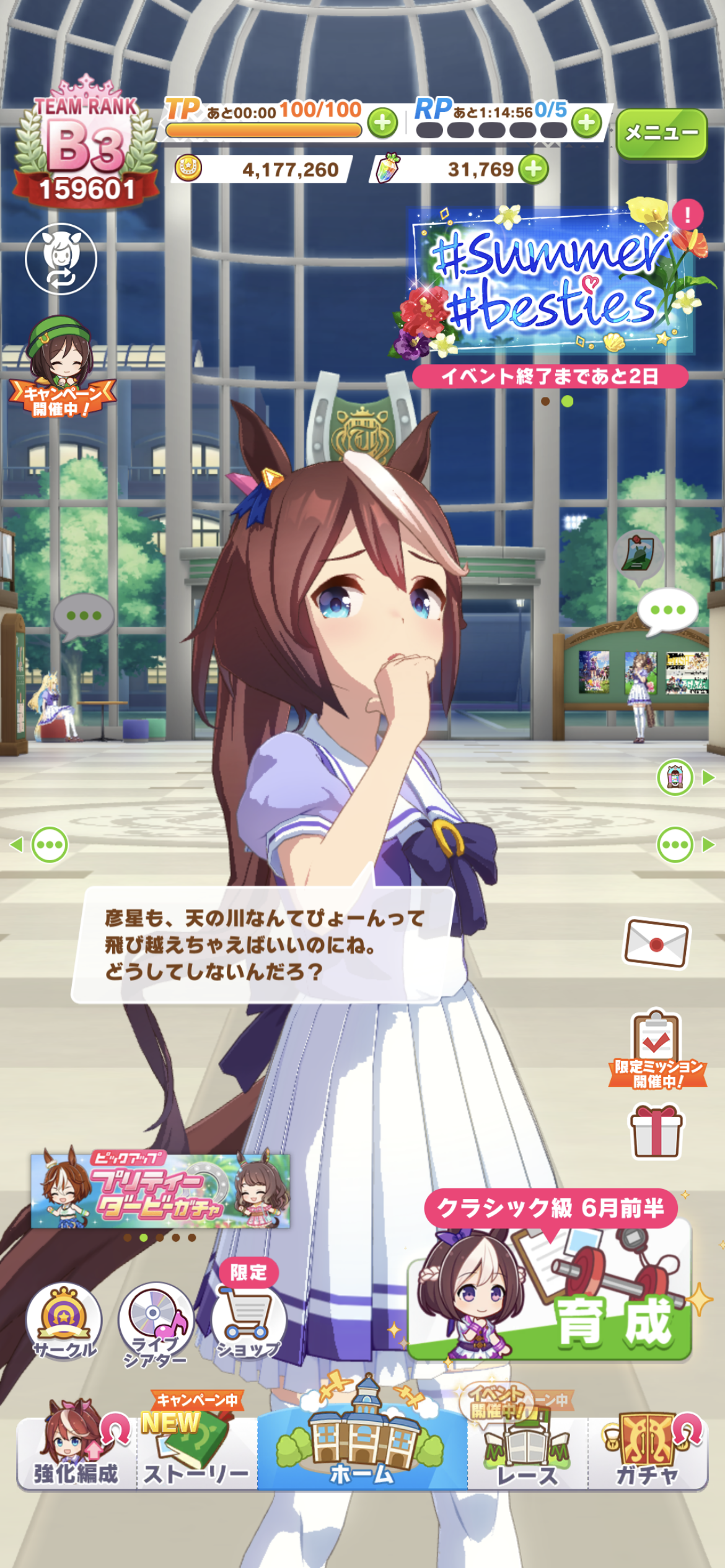Switch the home character with the swap icon
725x1568 pixels.
61,259
